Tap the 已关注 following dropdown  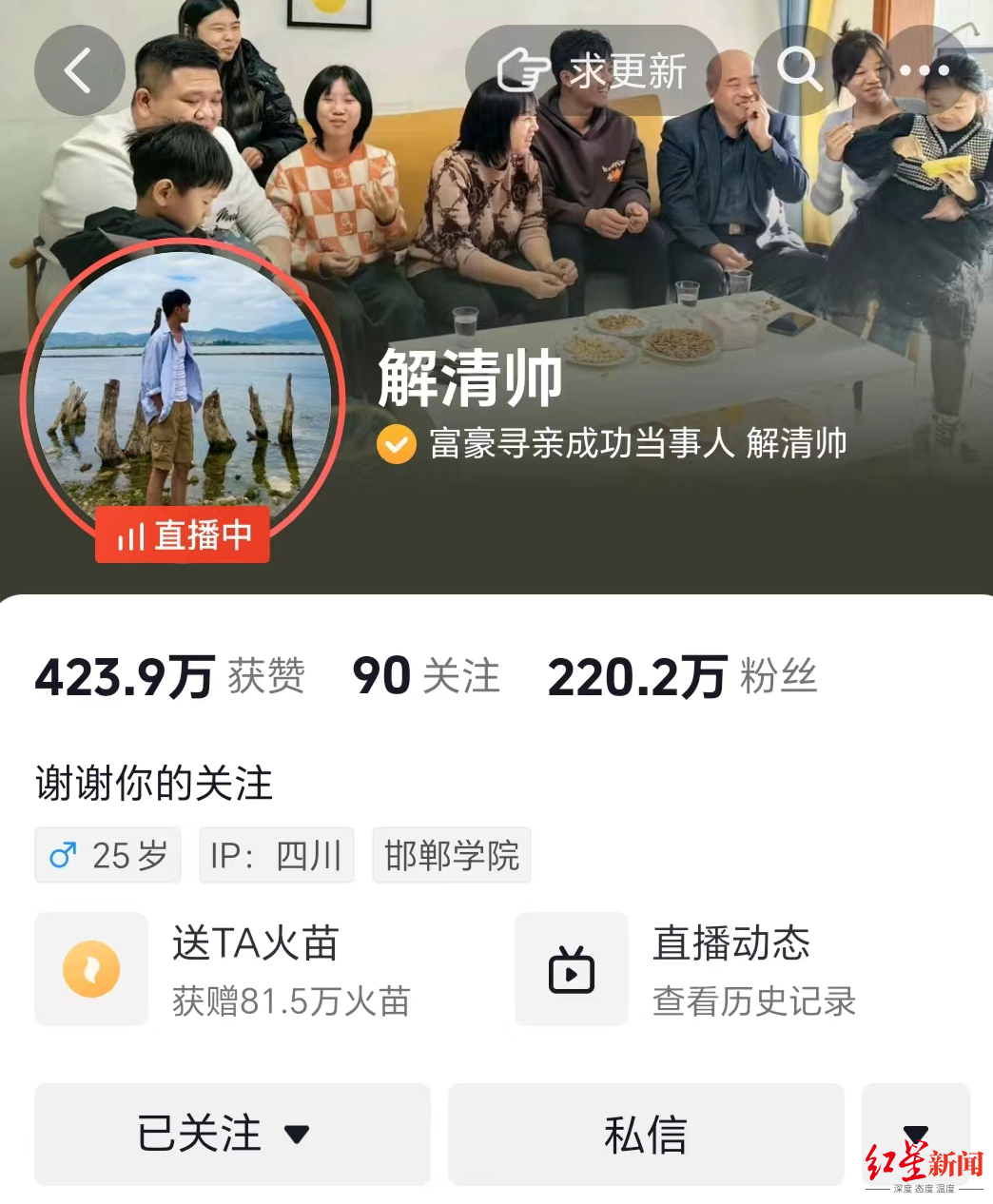pos(232,1134)
